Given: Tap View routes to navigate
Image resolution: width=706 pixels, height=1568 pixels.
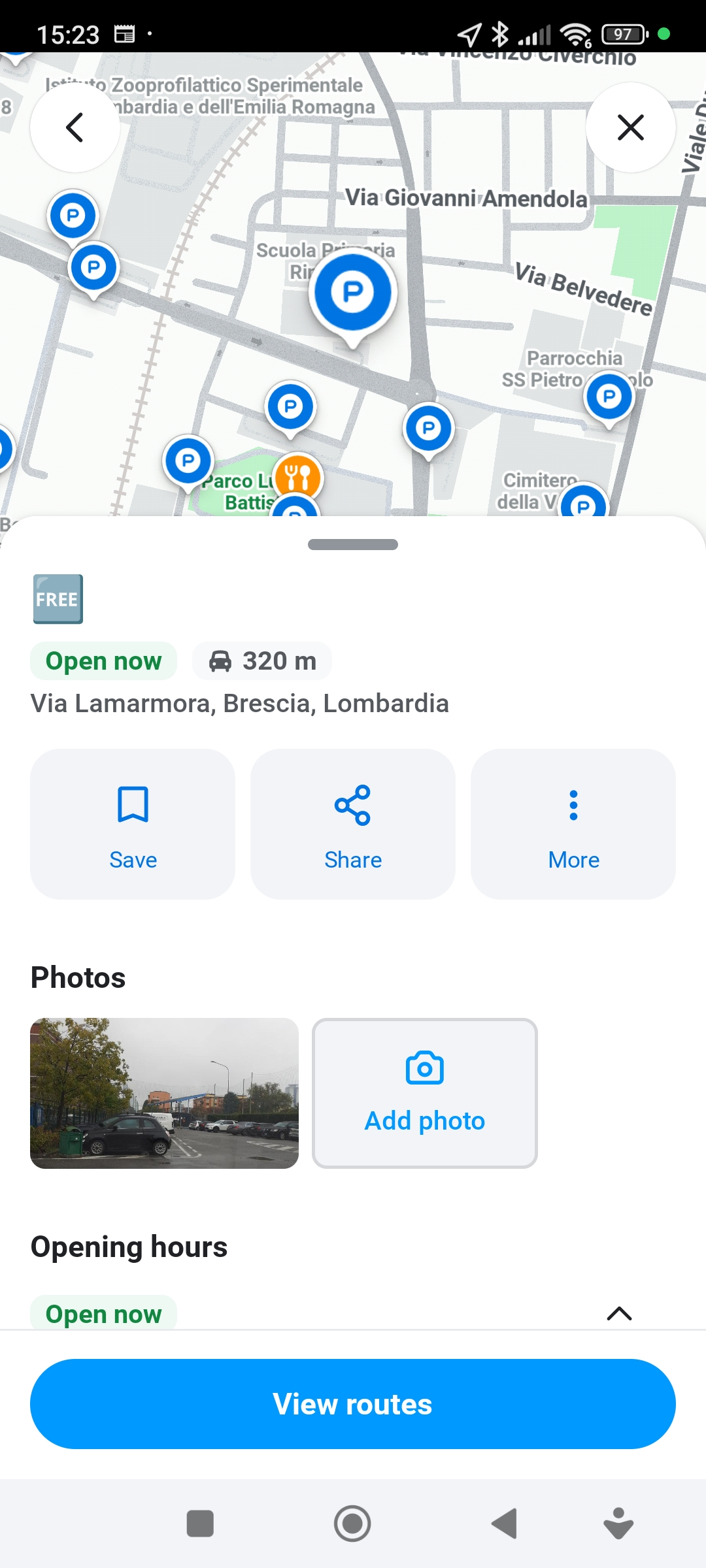Looking at the screenshot, I should pyautogui.click(x=353, y=1404).
